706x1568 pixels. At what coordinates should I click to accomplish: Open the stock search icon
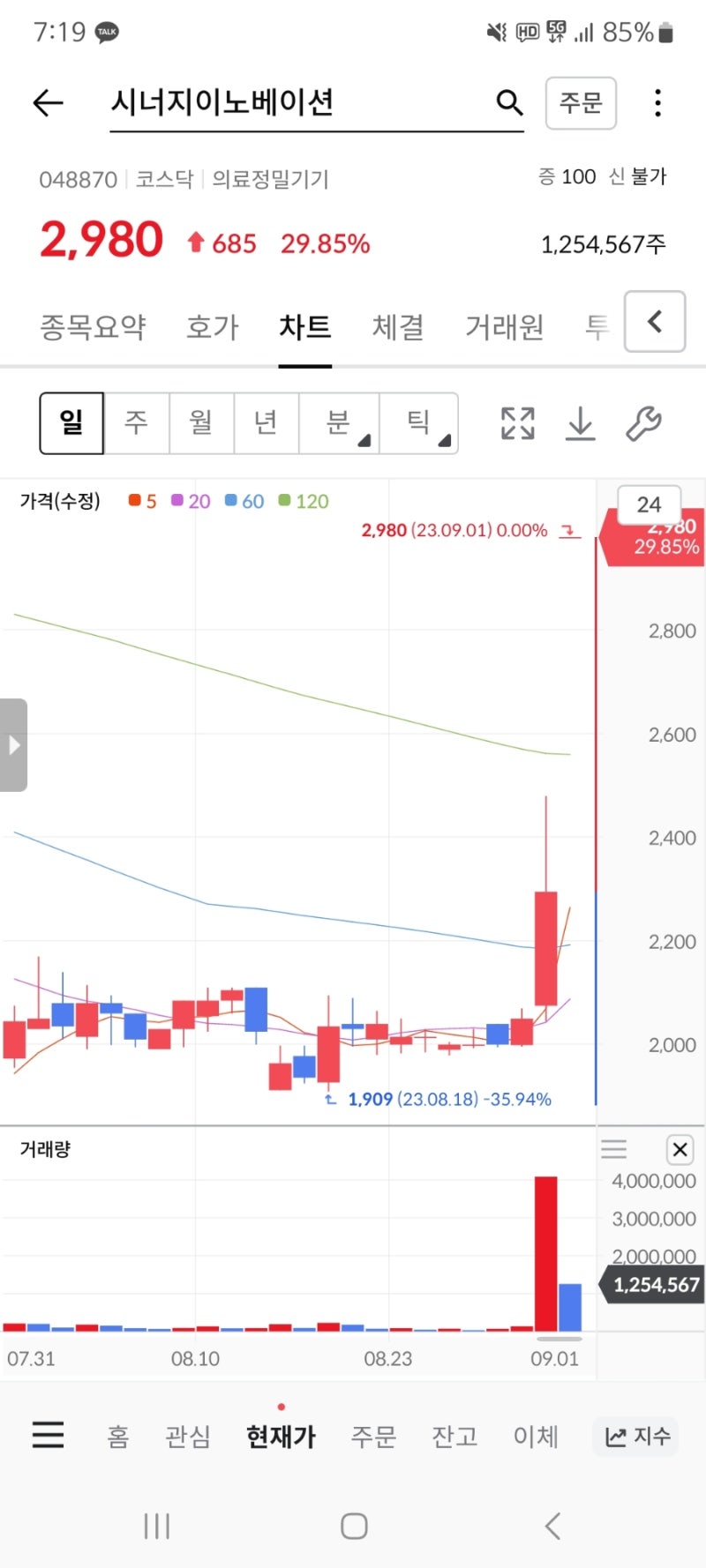click(508, 102)
